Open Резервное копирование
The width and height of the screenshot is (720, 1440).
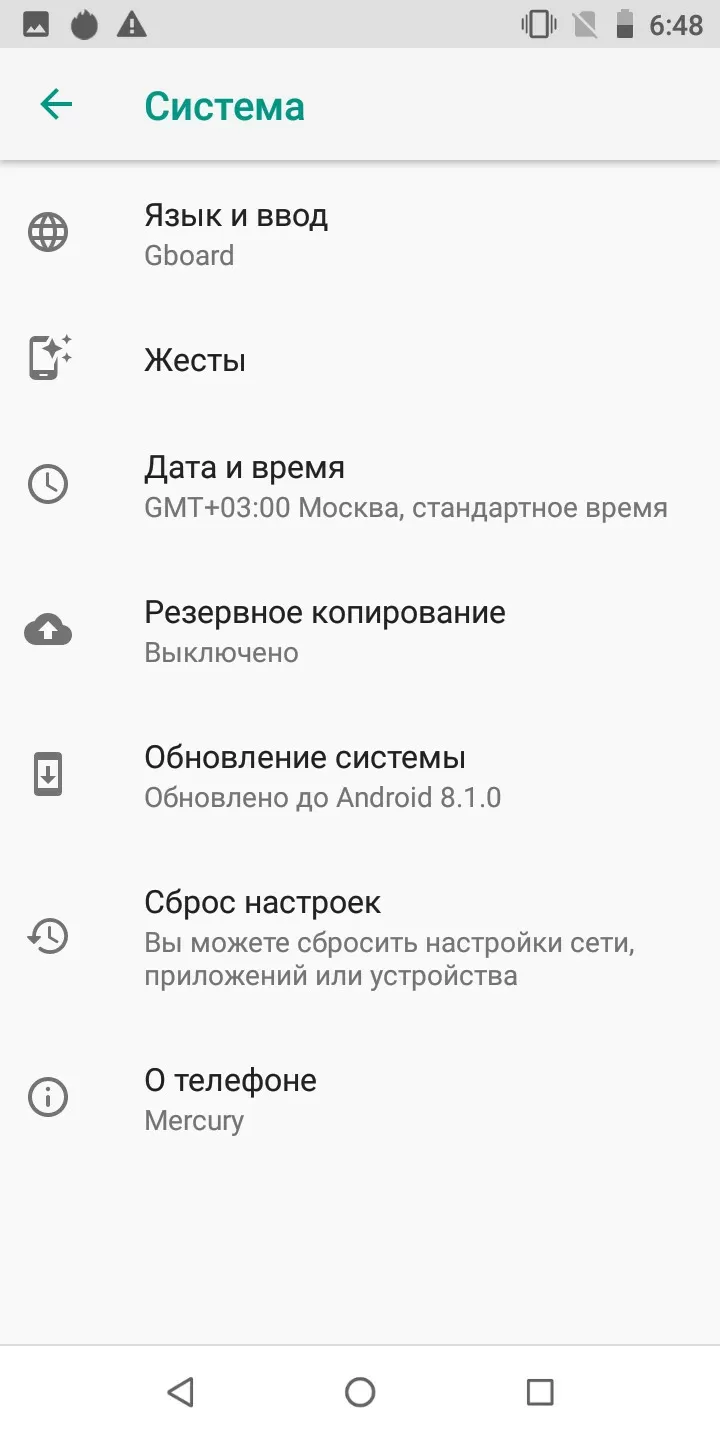[x=360, y=631]
